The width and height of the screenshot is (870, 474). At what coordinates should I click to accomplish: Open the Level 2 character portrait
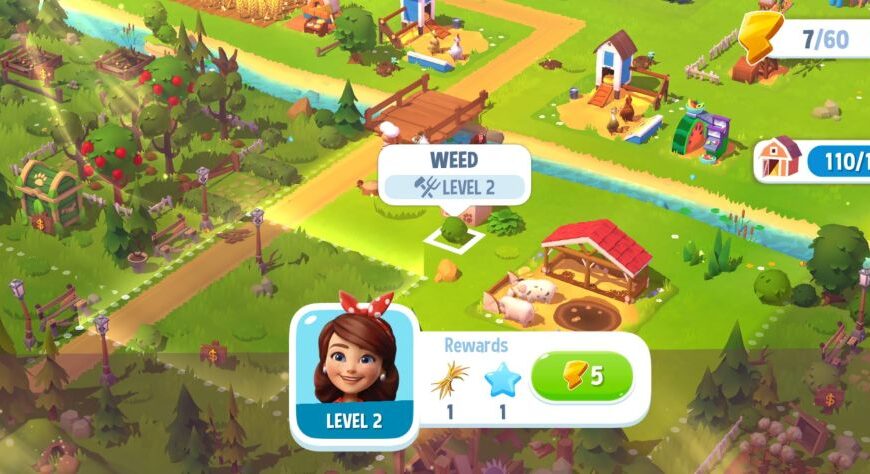coord(353,371)
